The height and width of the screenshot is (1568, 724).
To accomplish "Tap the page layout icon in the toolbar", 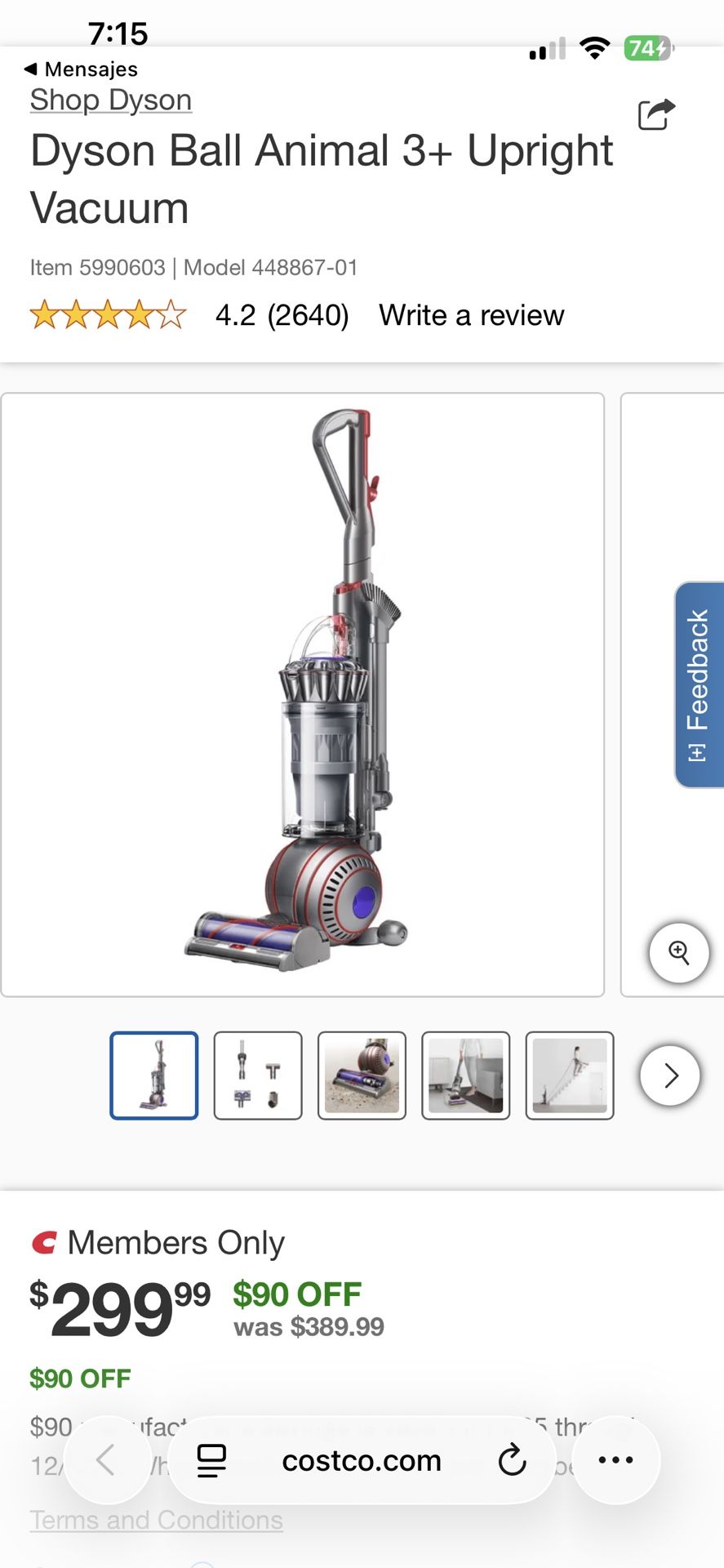I will [x=211, y=1461].
